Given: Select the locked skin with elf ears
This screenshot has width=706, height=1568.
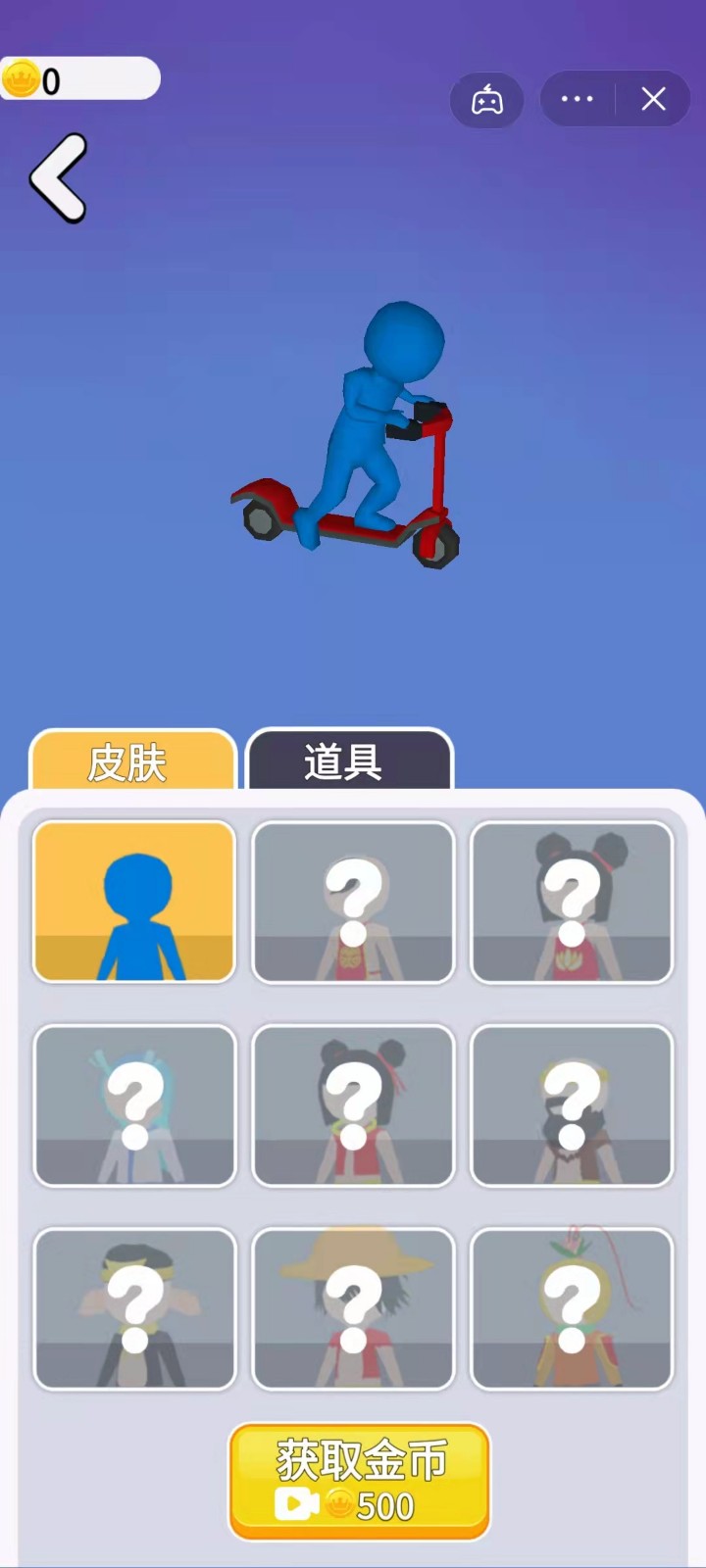Looking at the screenshot, I should tap(134, 1308).
